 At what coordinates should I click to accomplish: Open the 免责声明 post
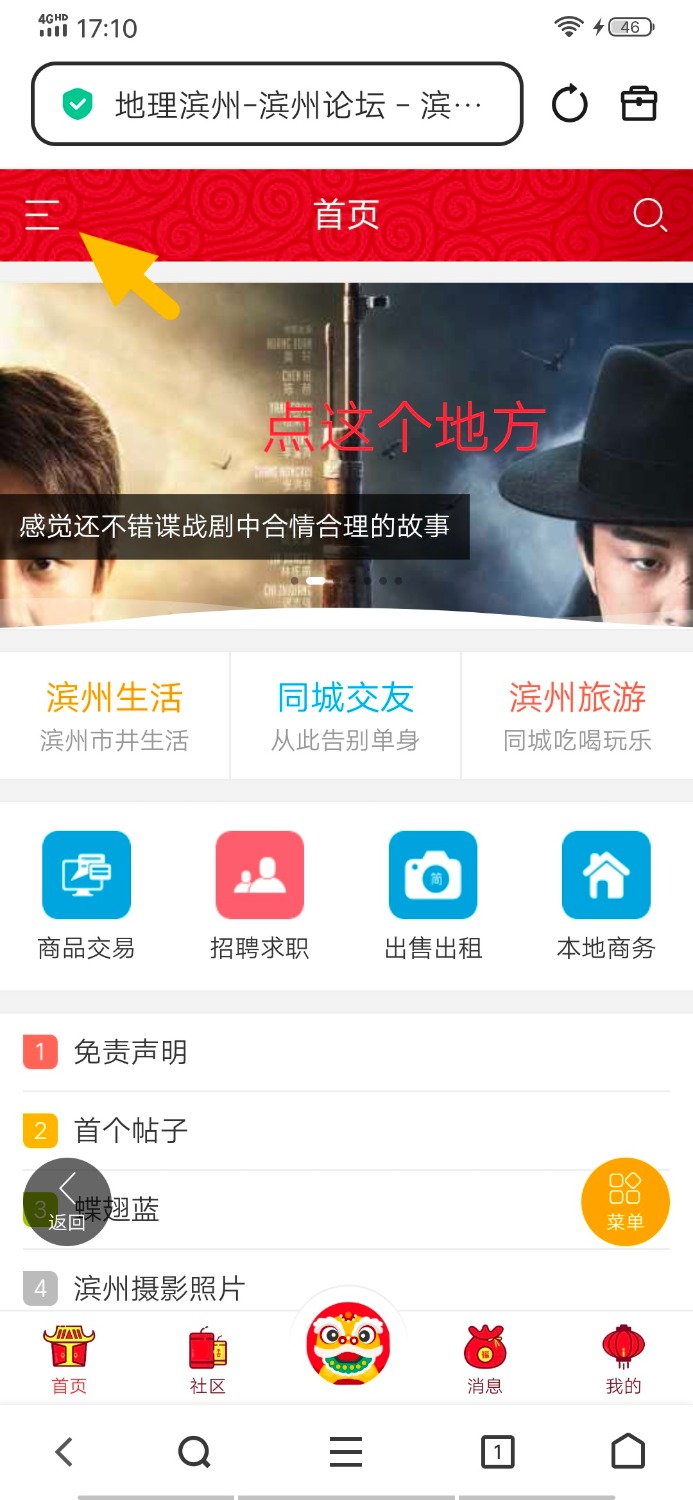click(130, 1052)
